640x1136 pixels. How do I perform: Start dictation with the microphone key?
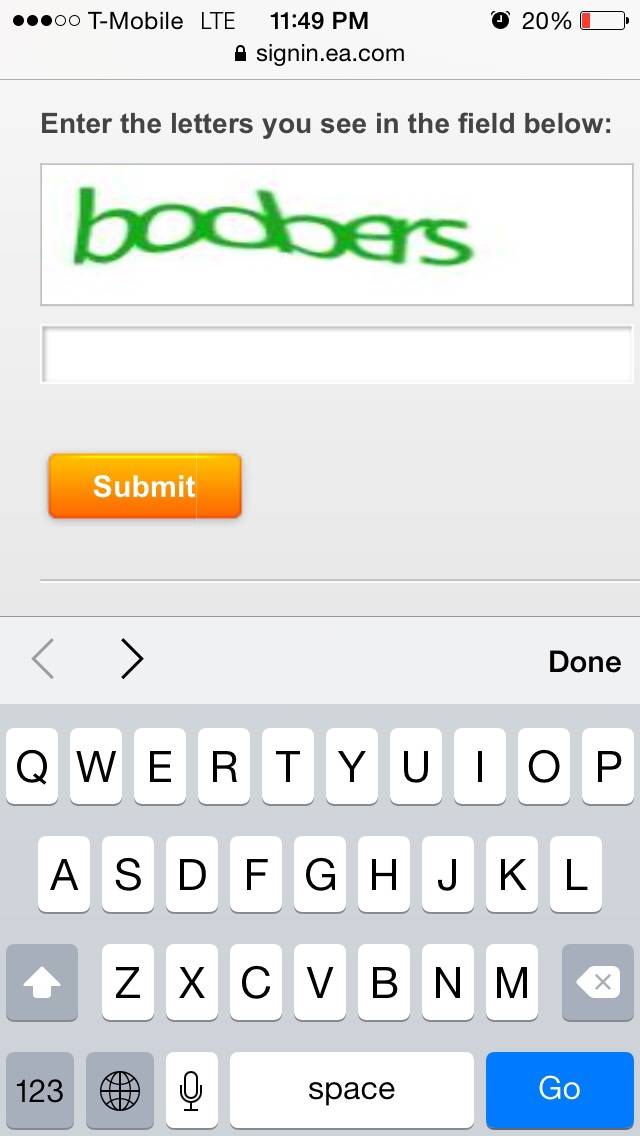tap(191, 1090)
